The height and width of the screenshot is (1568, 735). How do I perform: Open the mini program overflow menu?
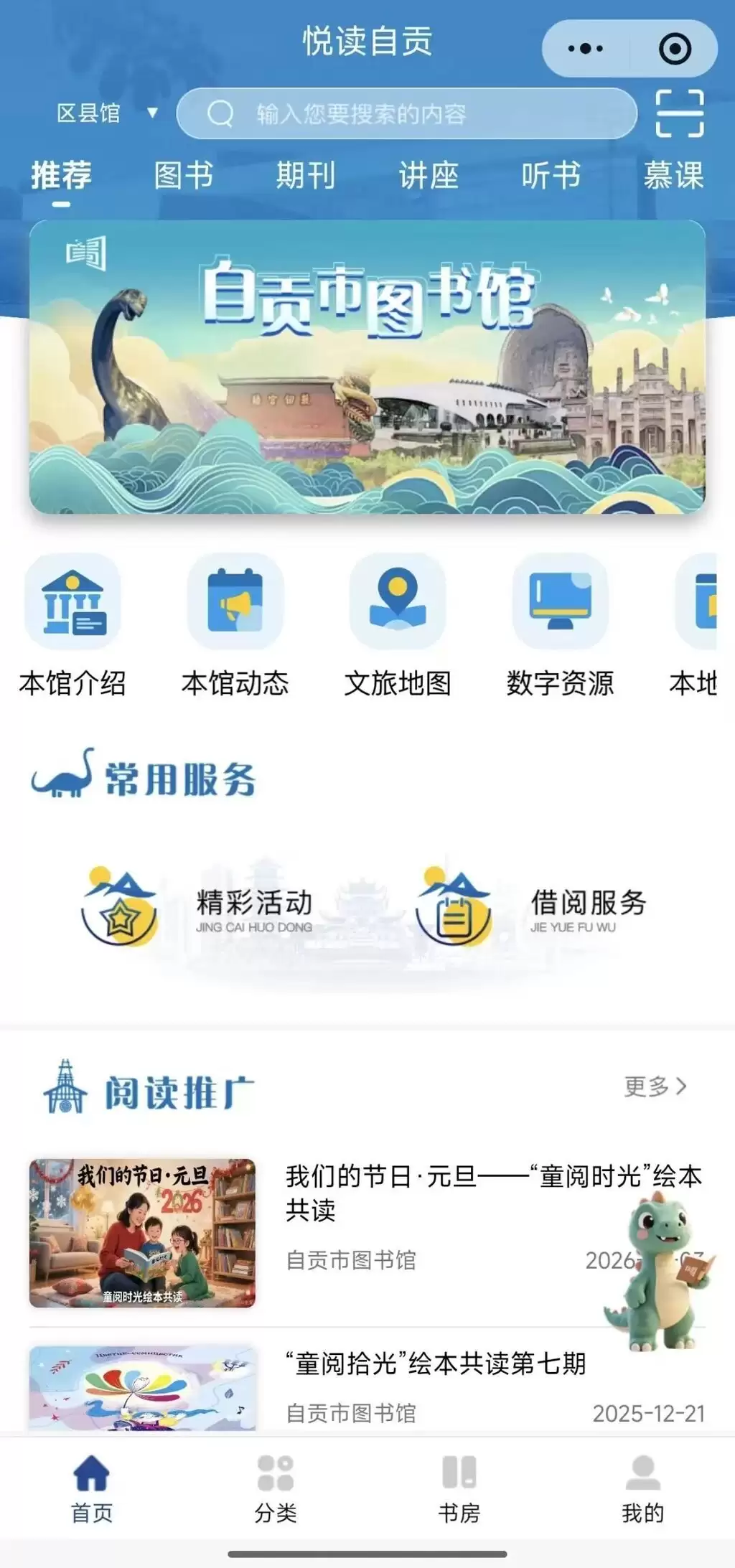pyautogui.click(x=585, y=49)
